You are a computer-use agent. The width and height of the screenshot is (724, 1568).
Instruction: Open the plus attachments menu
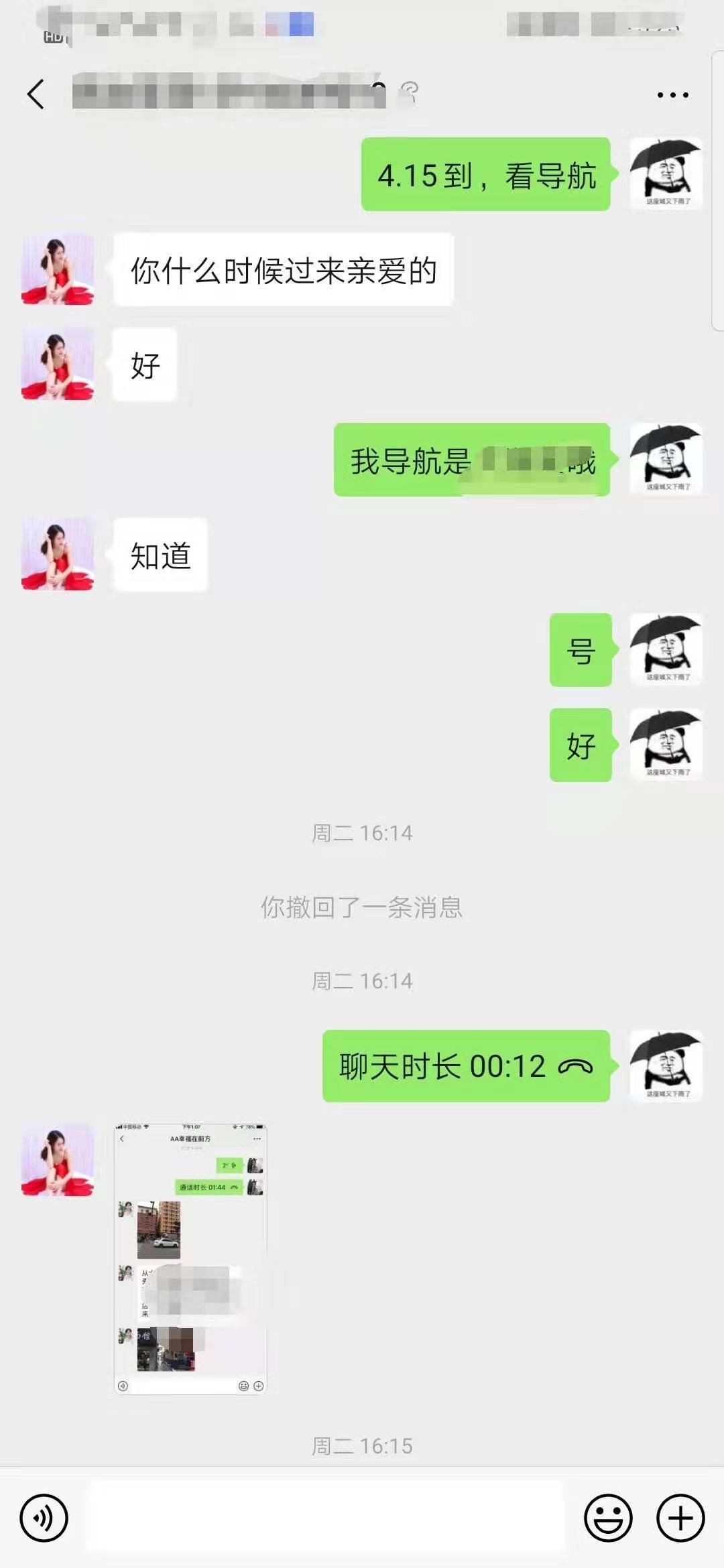pos(680,1518)
